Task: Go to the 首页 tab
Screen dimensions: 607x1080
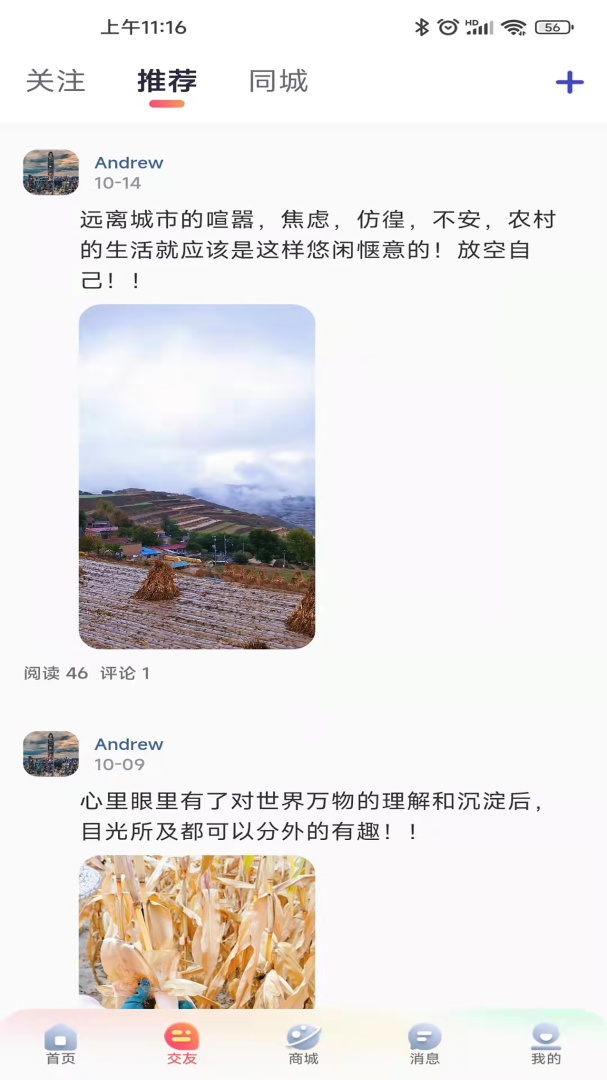Action: (x=61, y=1044)
